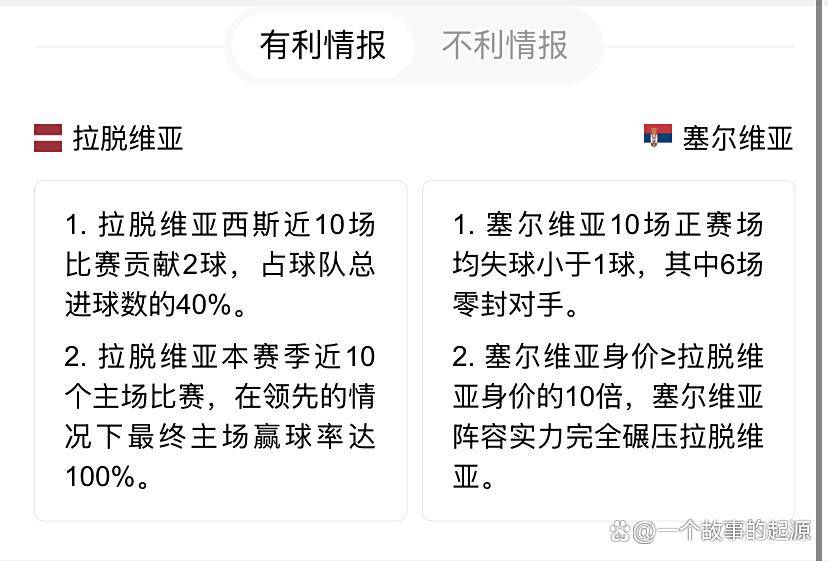Select the 有利情报 tab
The width and height of the screenshot is (828, 561).
[x=323, y=46]
